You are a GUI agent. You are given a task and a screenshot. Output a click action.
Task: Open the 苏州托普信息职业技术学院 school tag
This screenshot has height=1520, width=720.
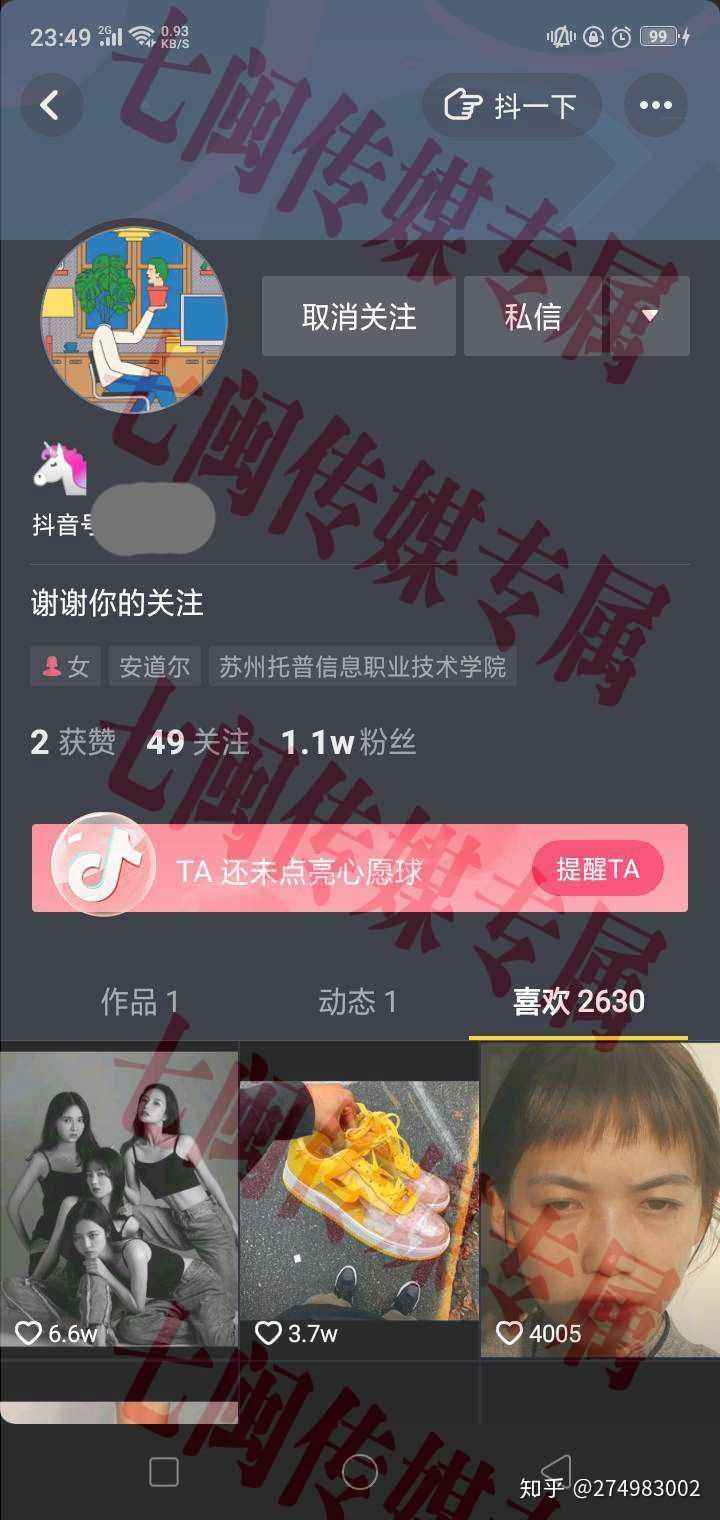(365, 665)
